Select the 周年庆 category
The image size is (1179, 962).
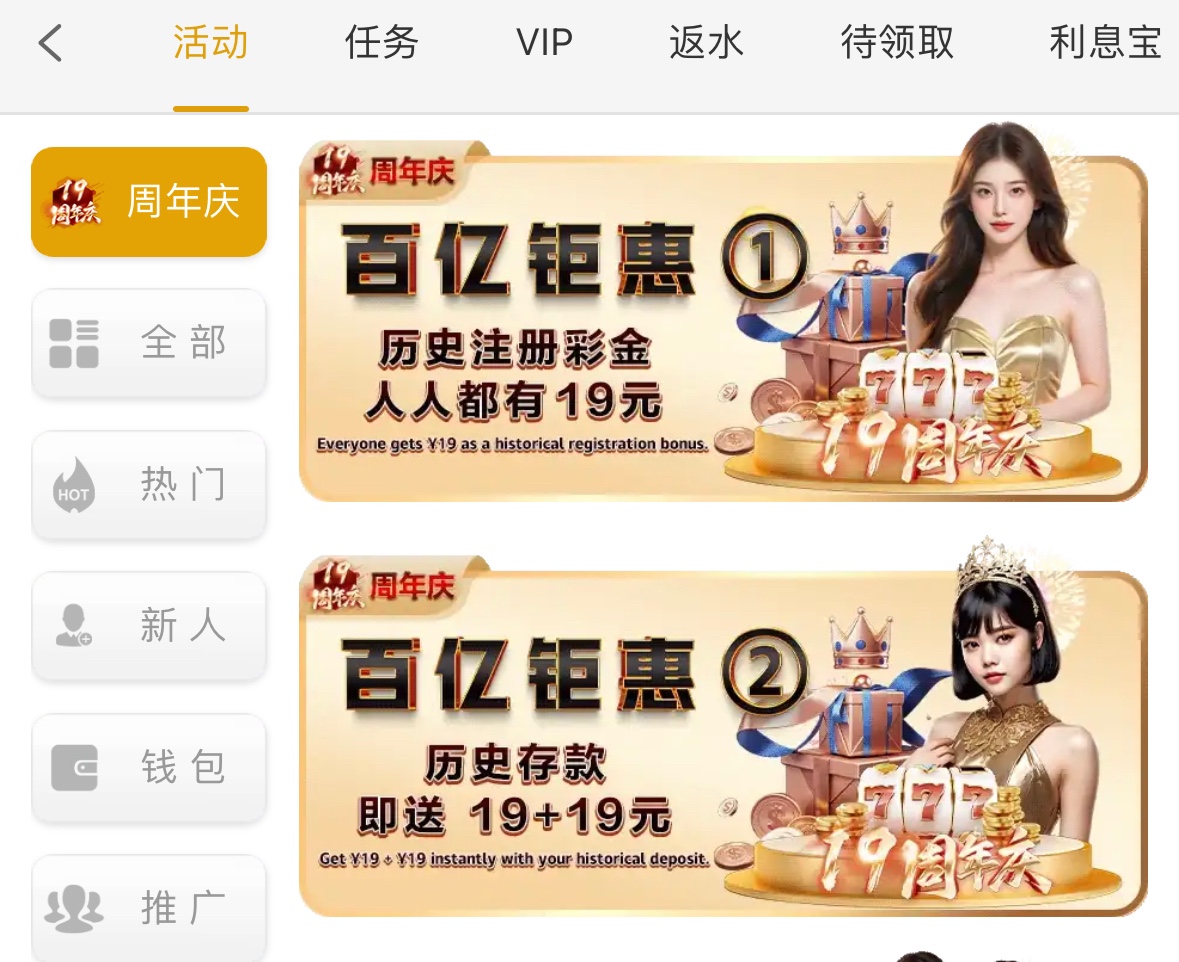[x=149, y=202]
